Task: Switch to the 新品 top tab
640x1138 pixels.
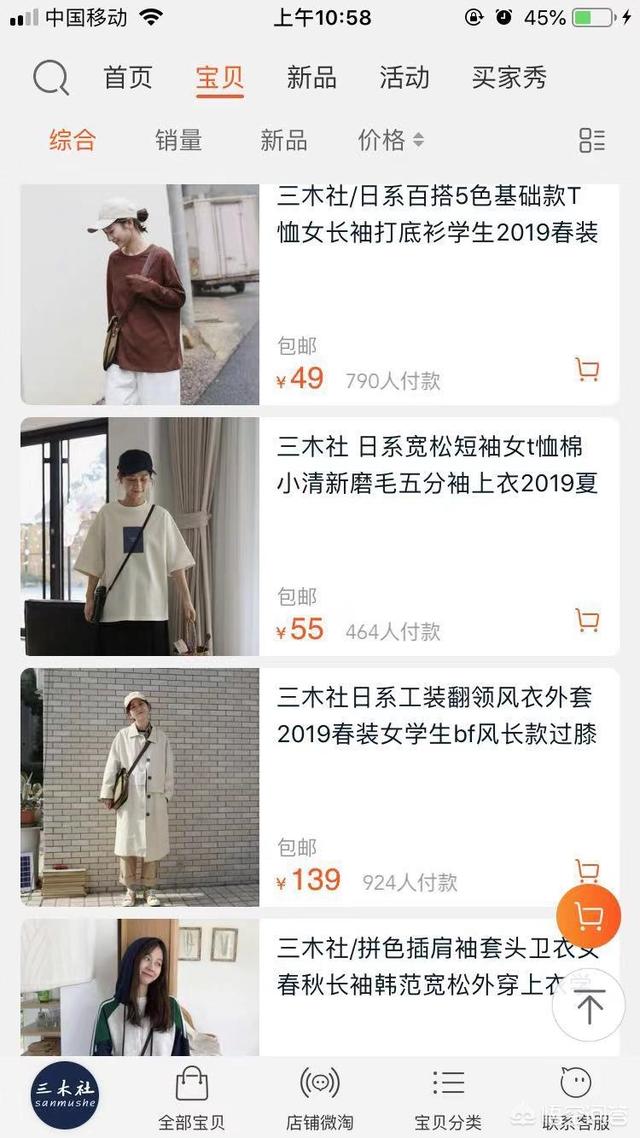Action: click(x=311, y=78)
